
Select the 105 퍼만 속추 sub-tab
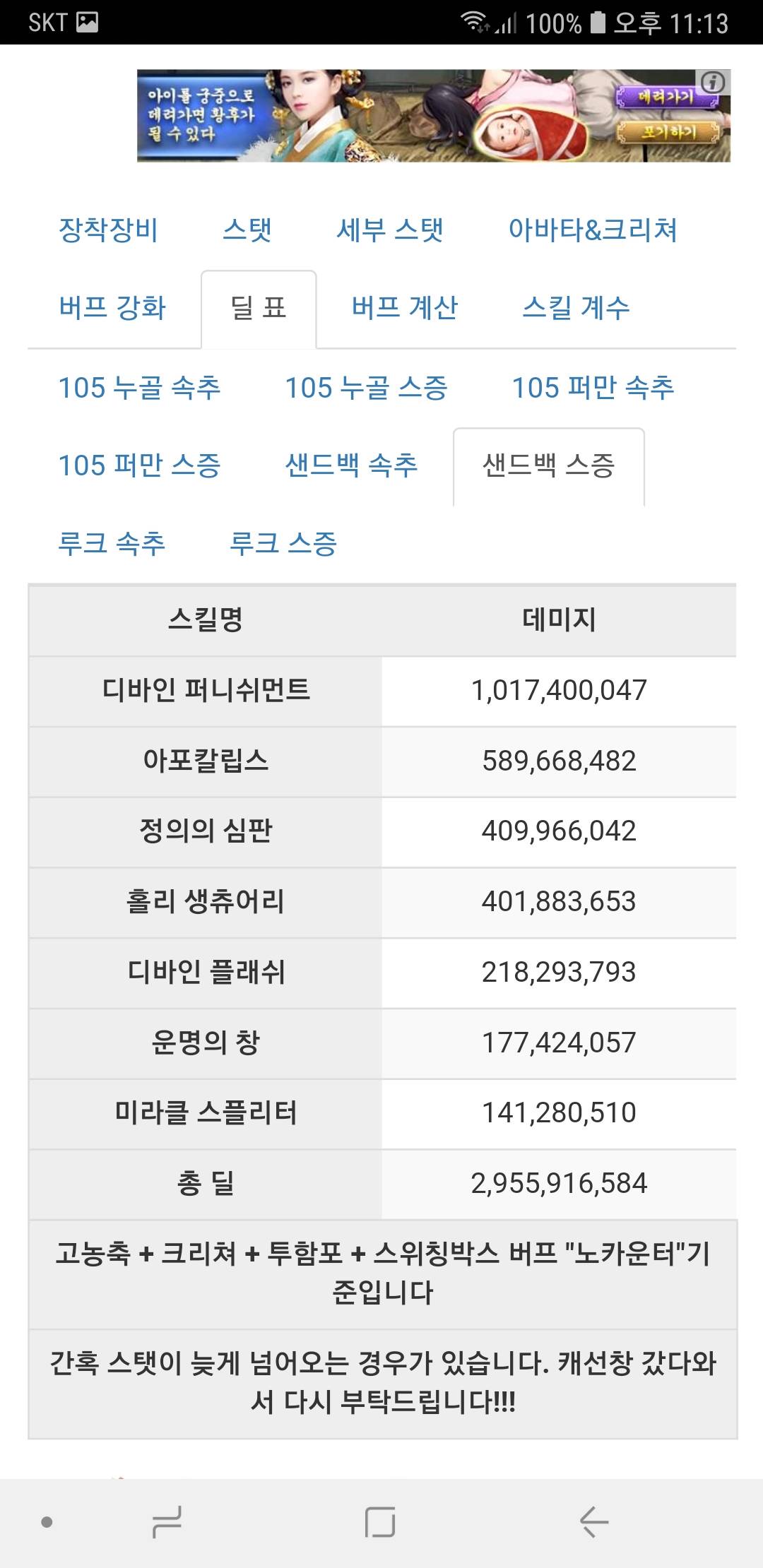click(593, 387)
